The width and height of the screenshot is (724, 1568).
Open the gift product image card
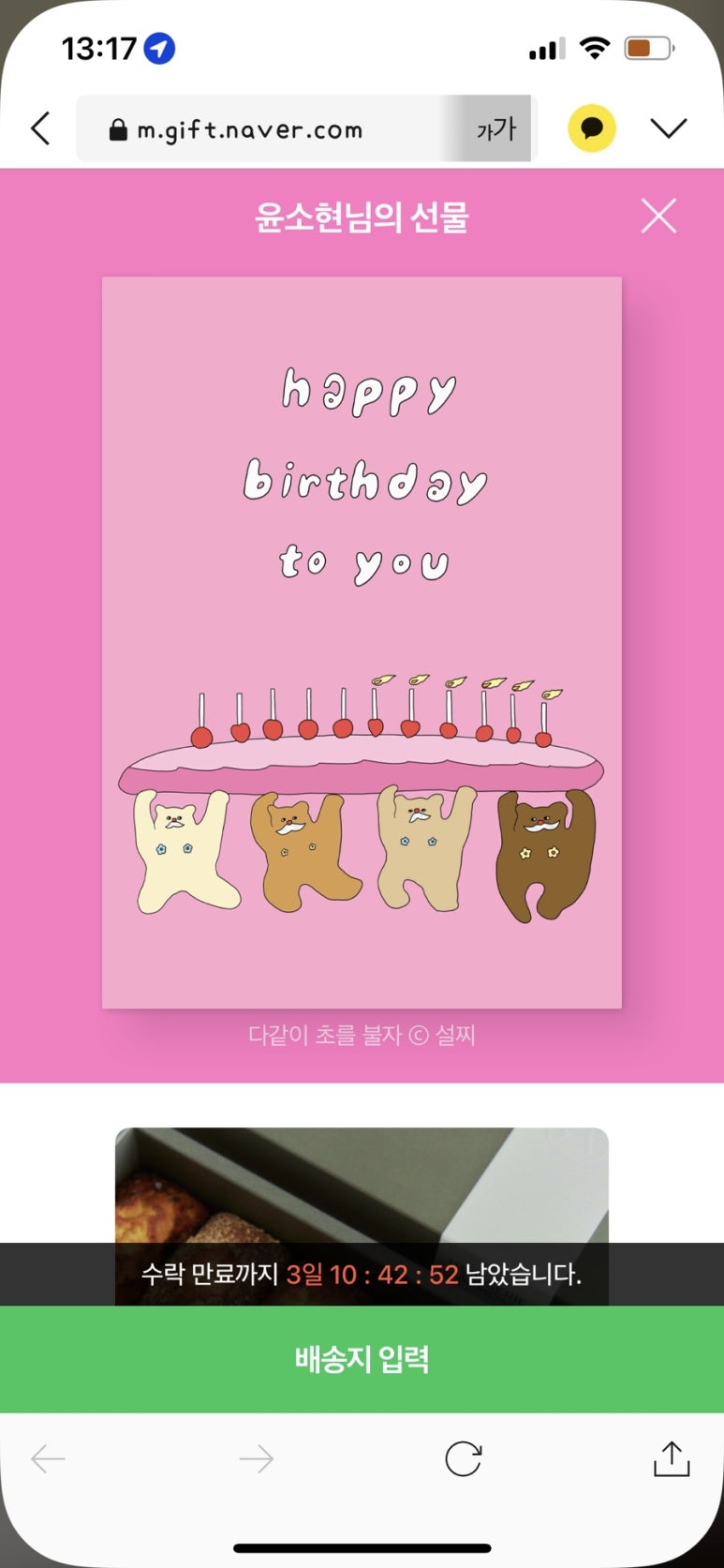coord(362,1186)
